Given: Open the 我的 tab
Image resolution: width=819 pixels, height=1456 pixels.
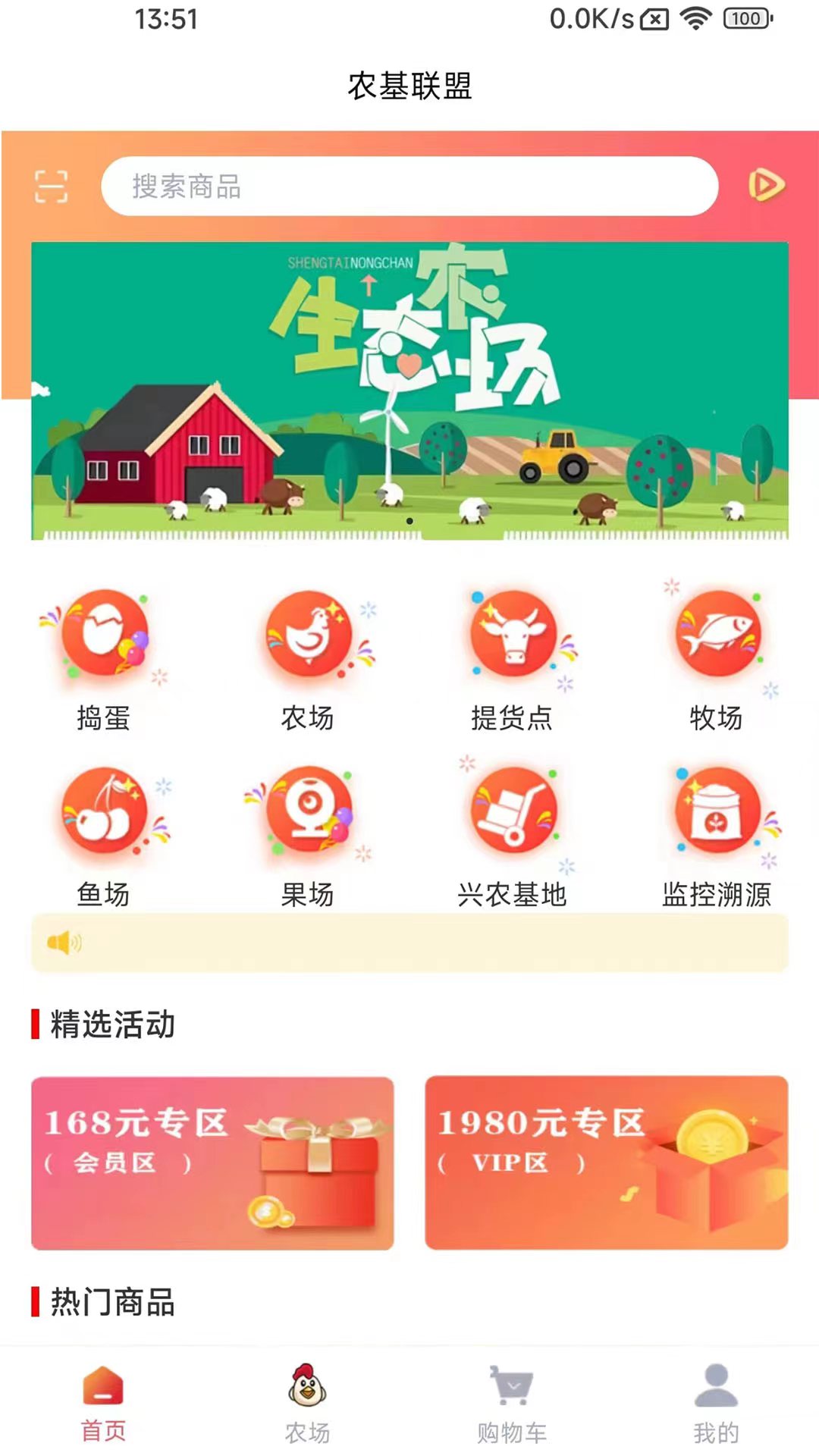Looking at the screenshot, I should 716,1403.
